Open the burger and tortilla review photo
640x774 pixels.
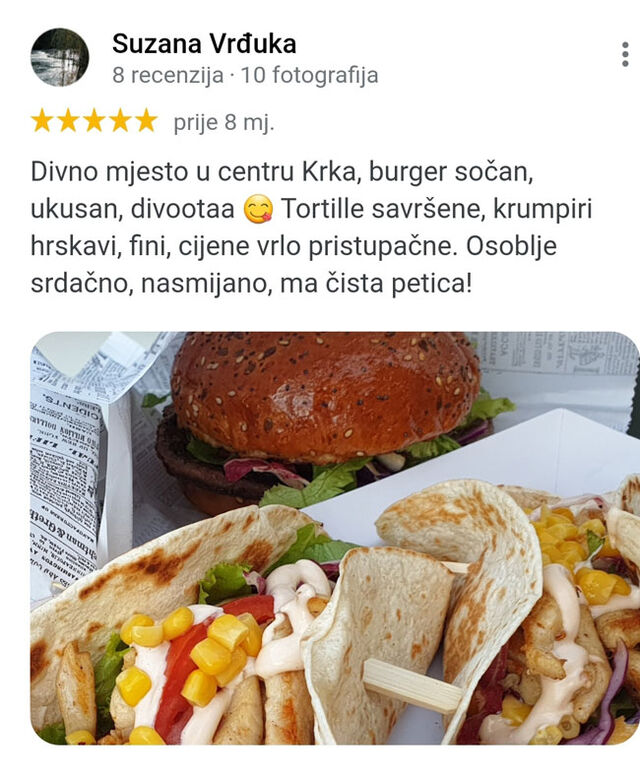(x=335, y=538)
